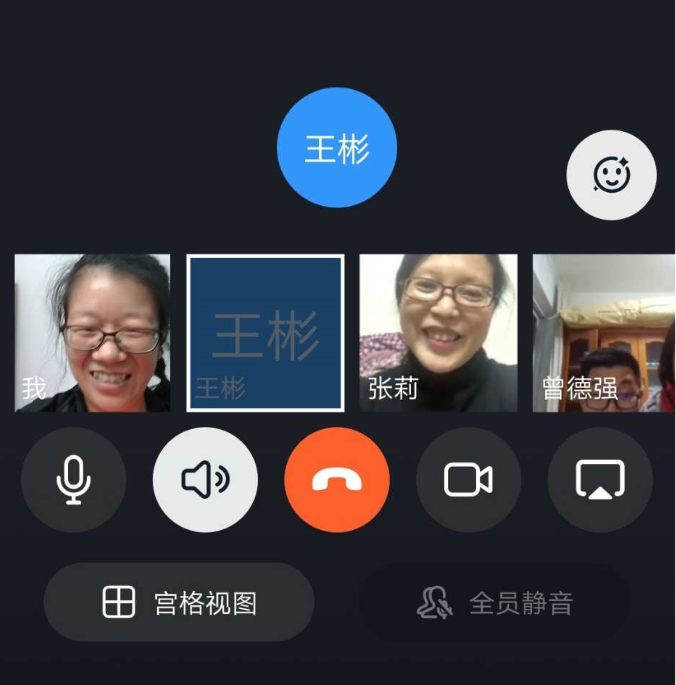Mute all members with 全员静音
Screen dimensions: 676x685
click(494, 603)
